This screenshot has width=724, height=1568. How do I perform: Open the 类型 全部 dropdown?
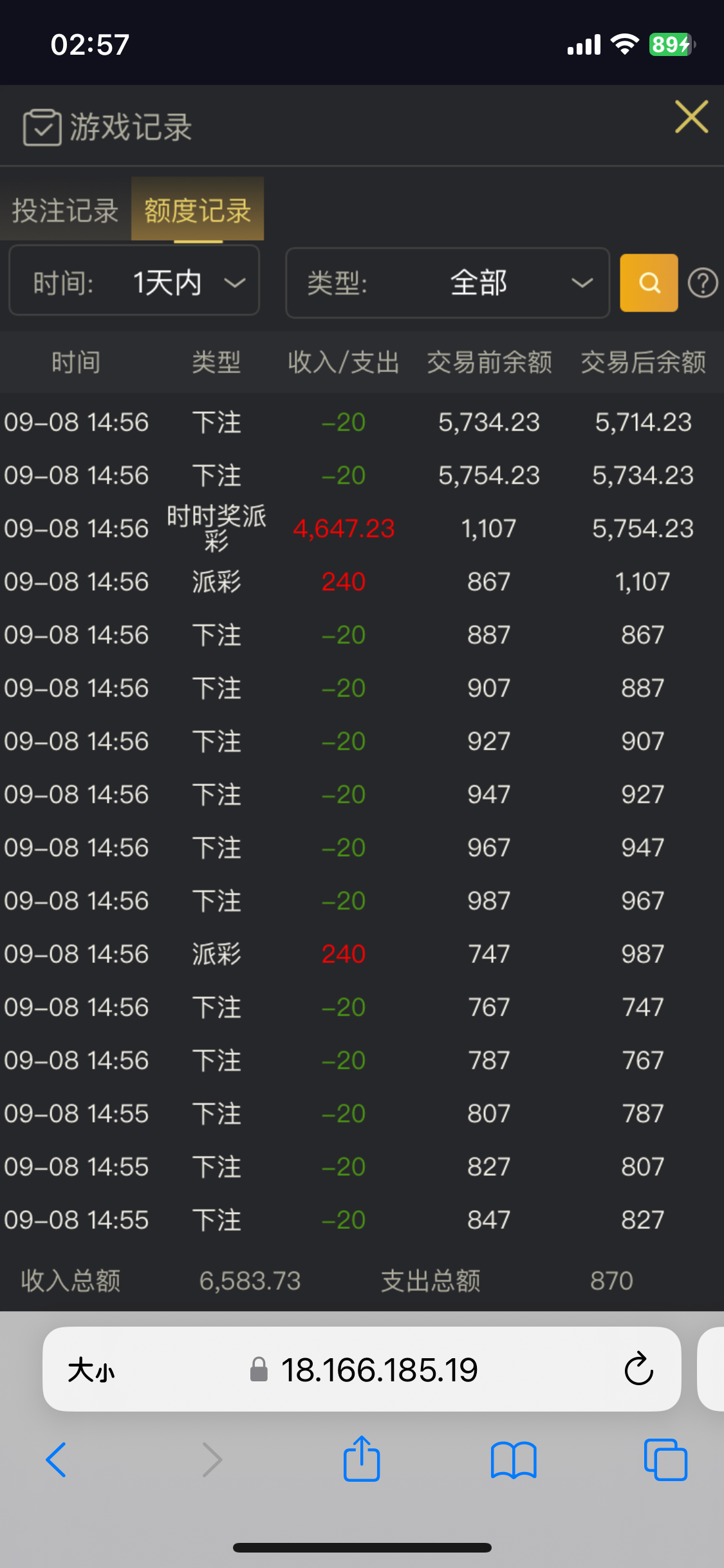tap(447, 283)
